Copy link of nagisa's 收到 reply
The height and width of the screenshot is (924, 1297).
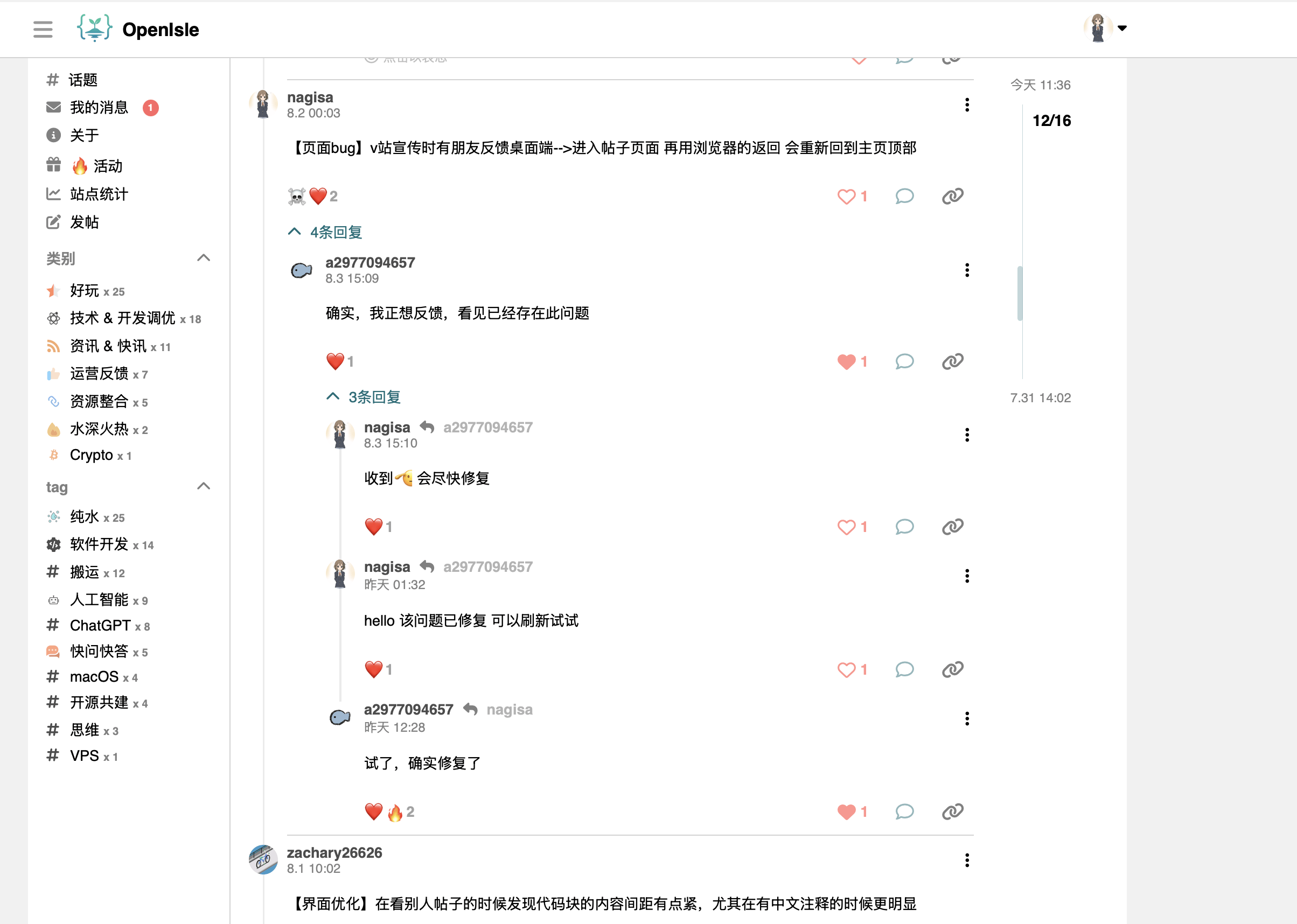952,527
